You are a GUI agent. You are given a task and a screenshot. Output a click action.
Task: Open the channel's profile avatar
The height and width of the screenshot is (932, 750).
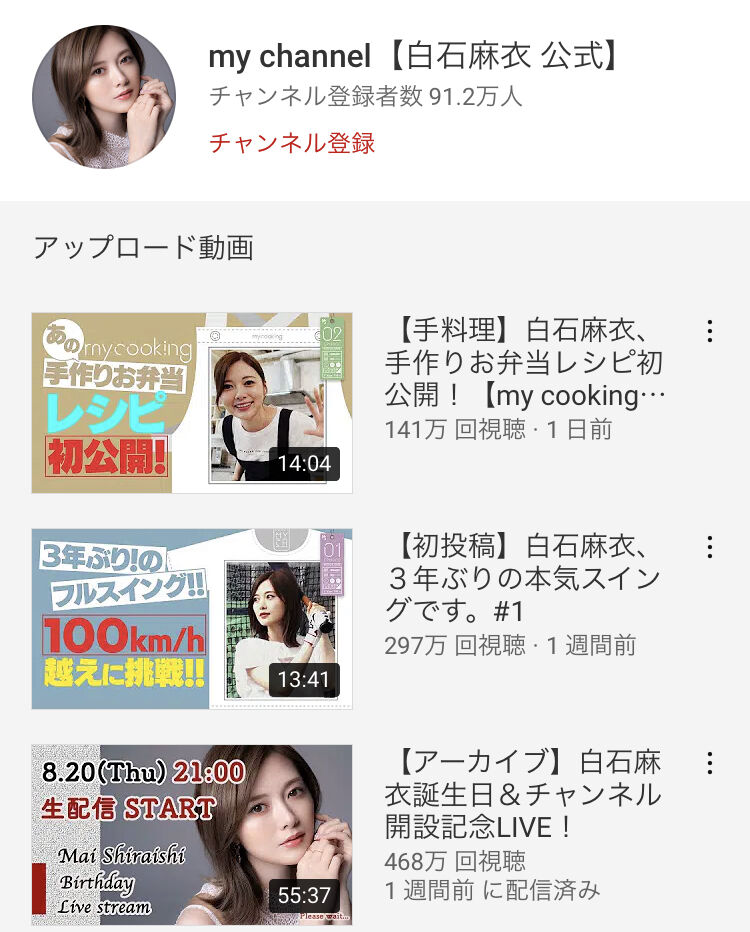click(x=104, y=97)
